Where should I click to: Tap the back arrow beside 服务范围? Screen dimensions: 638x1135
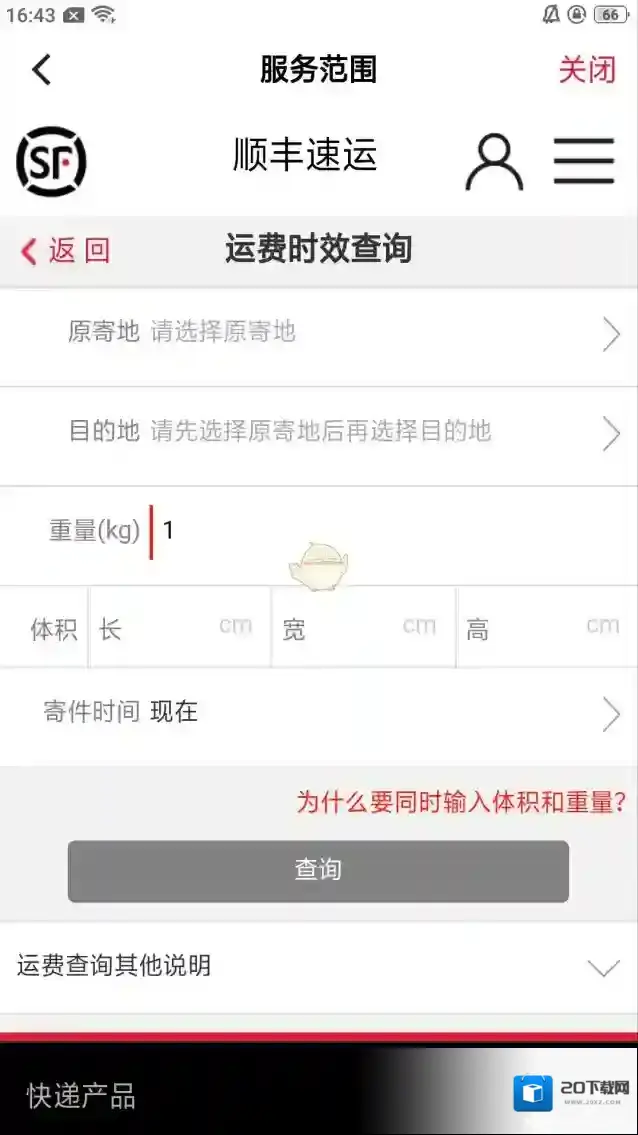pyautogui.click(x=41, y=70)
